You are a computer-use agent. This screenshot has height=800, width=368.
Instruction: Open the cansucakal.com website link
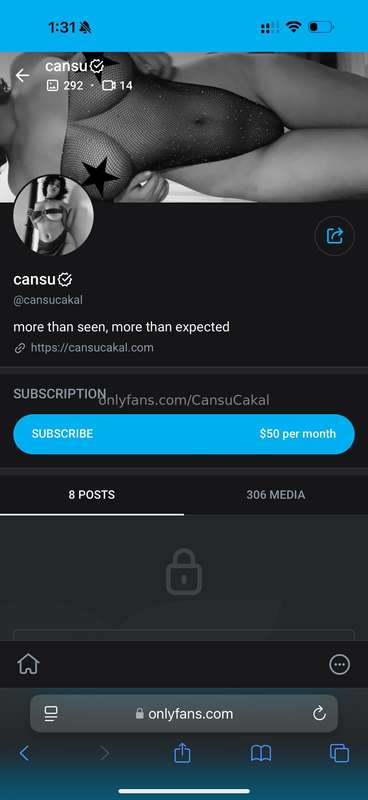pos(92,348)
